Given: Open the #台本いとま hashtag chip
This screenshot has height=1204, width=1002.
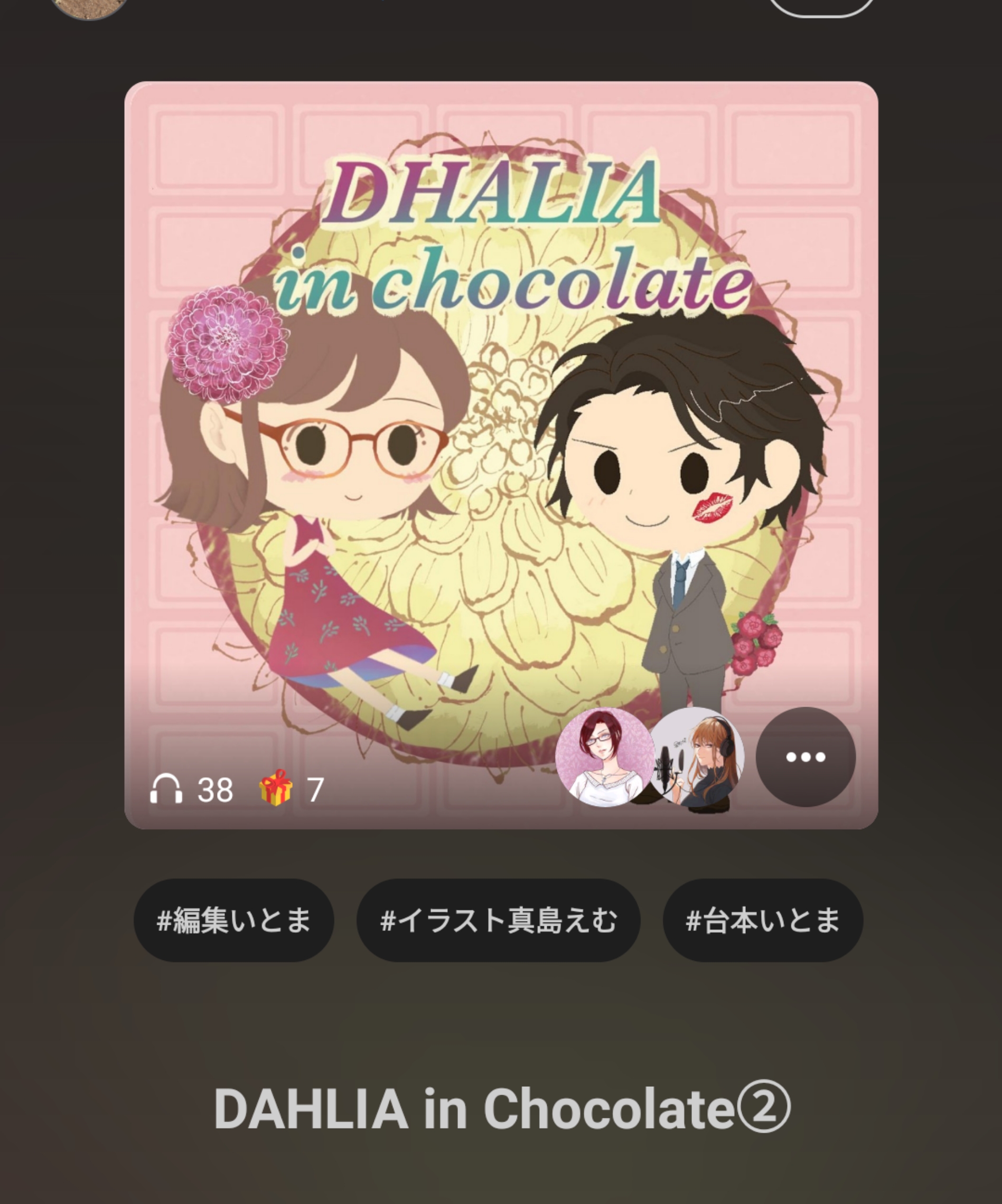Looking at the screenshot, I should [762, 920].
